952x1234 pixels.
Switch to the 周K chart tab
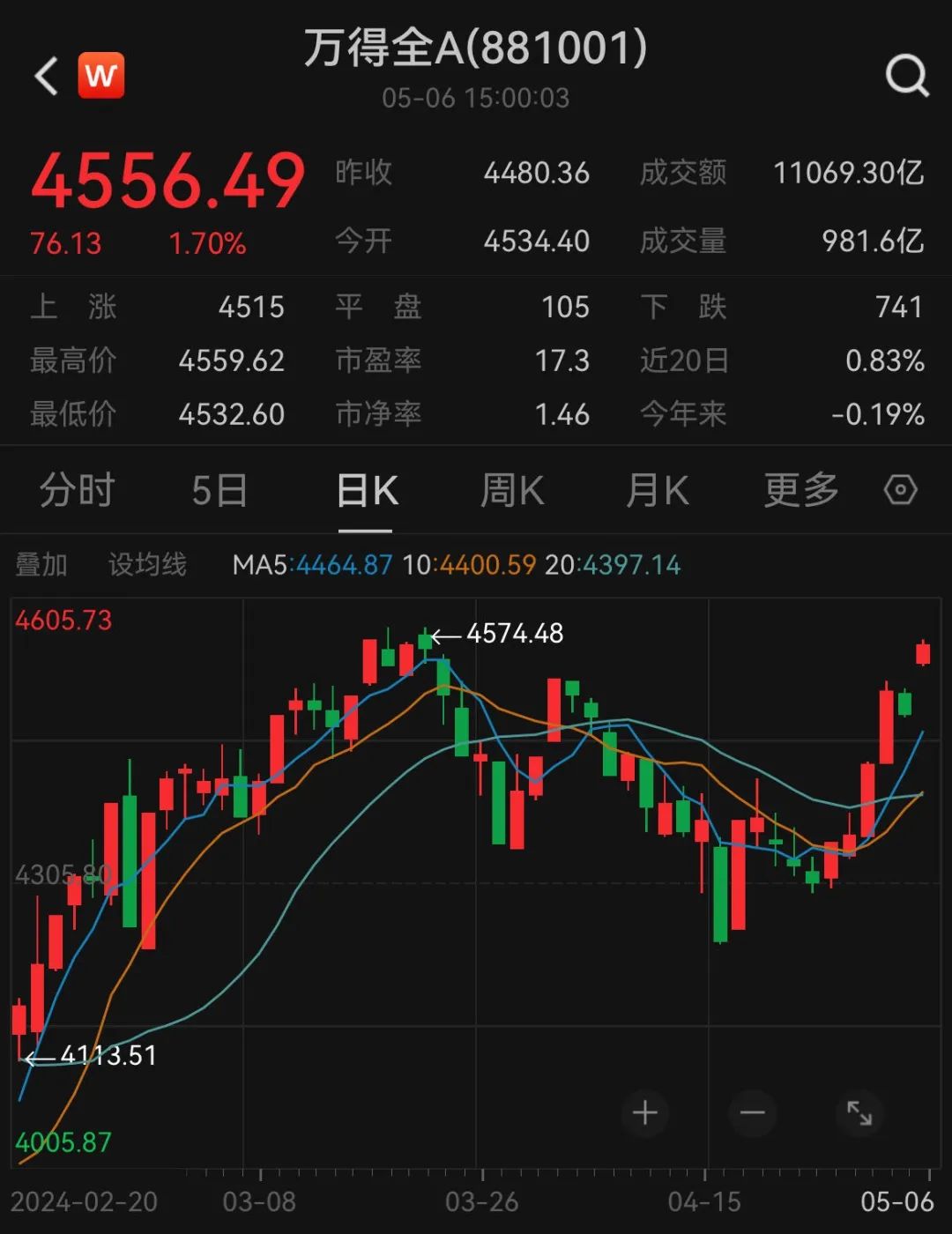tap(511, 490)
